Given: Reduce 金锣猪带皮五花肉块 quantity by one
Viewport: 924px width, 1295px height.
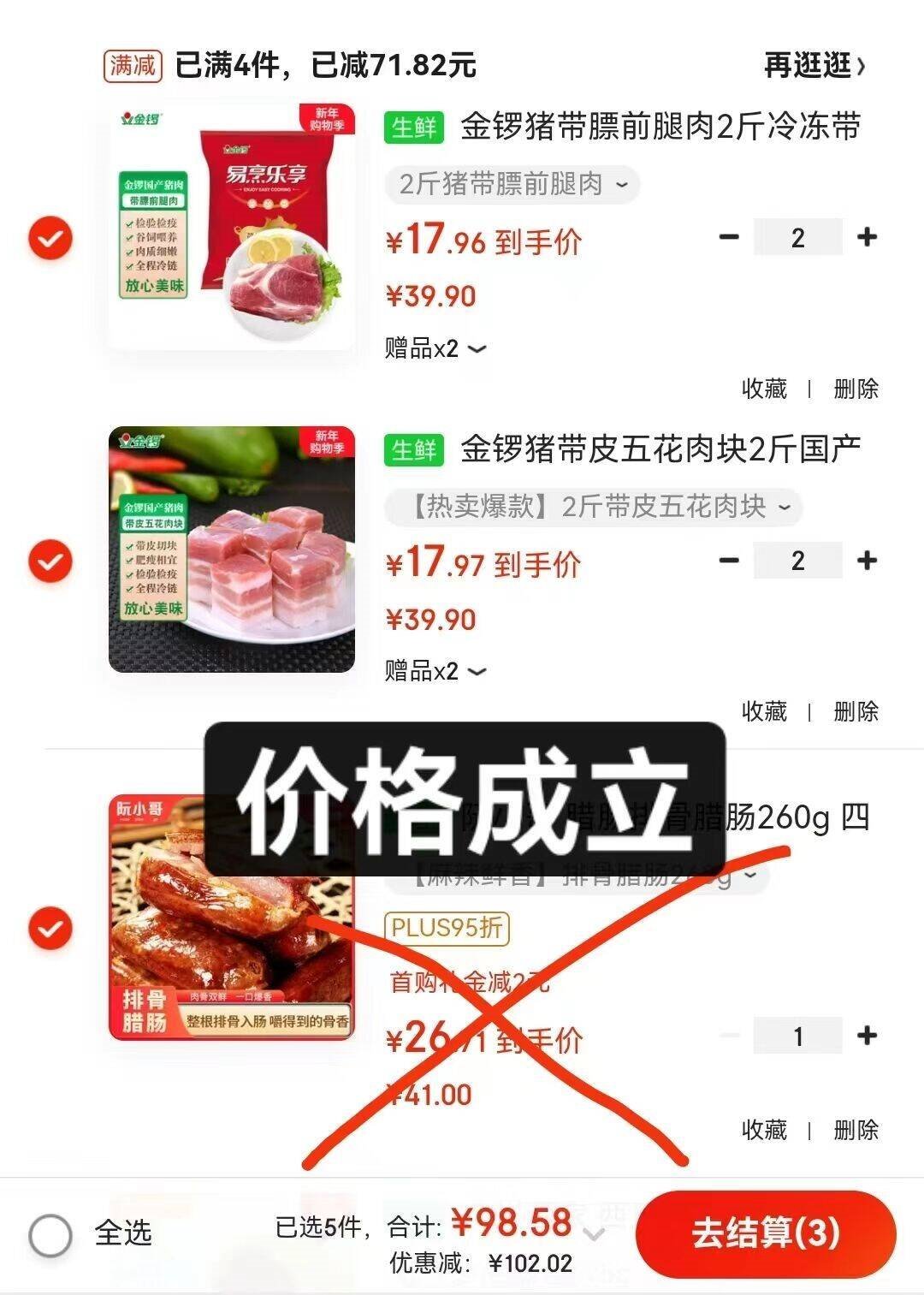Looking at the screenshot, I should coord(729,561).
